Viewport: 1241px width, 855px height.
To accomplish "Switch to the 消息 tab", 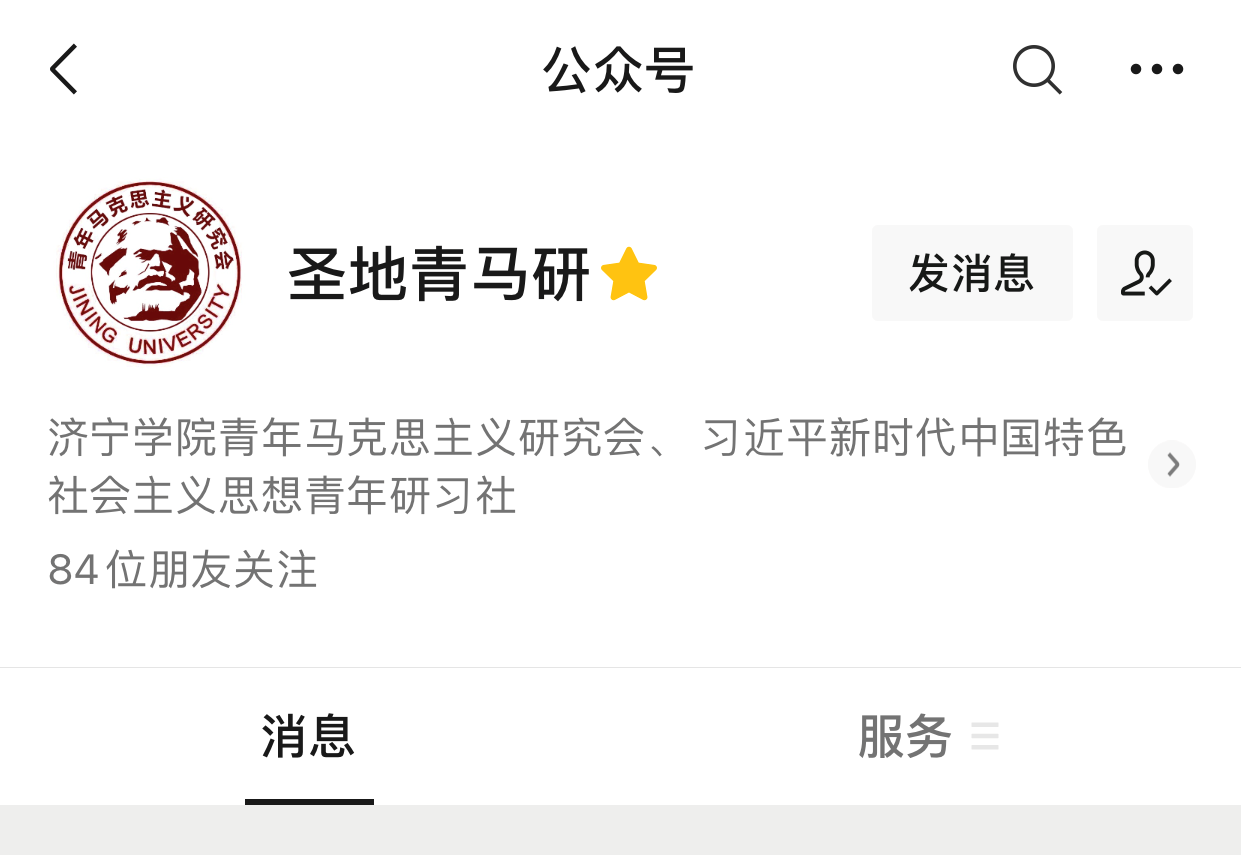I will click(x=308, y=738).
